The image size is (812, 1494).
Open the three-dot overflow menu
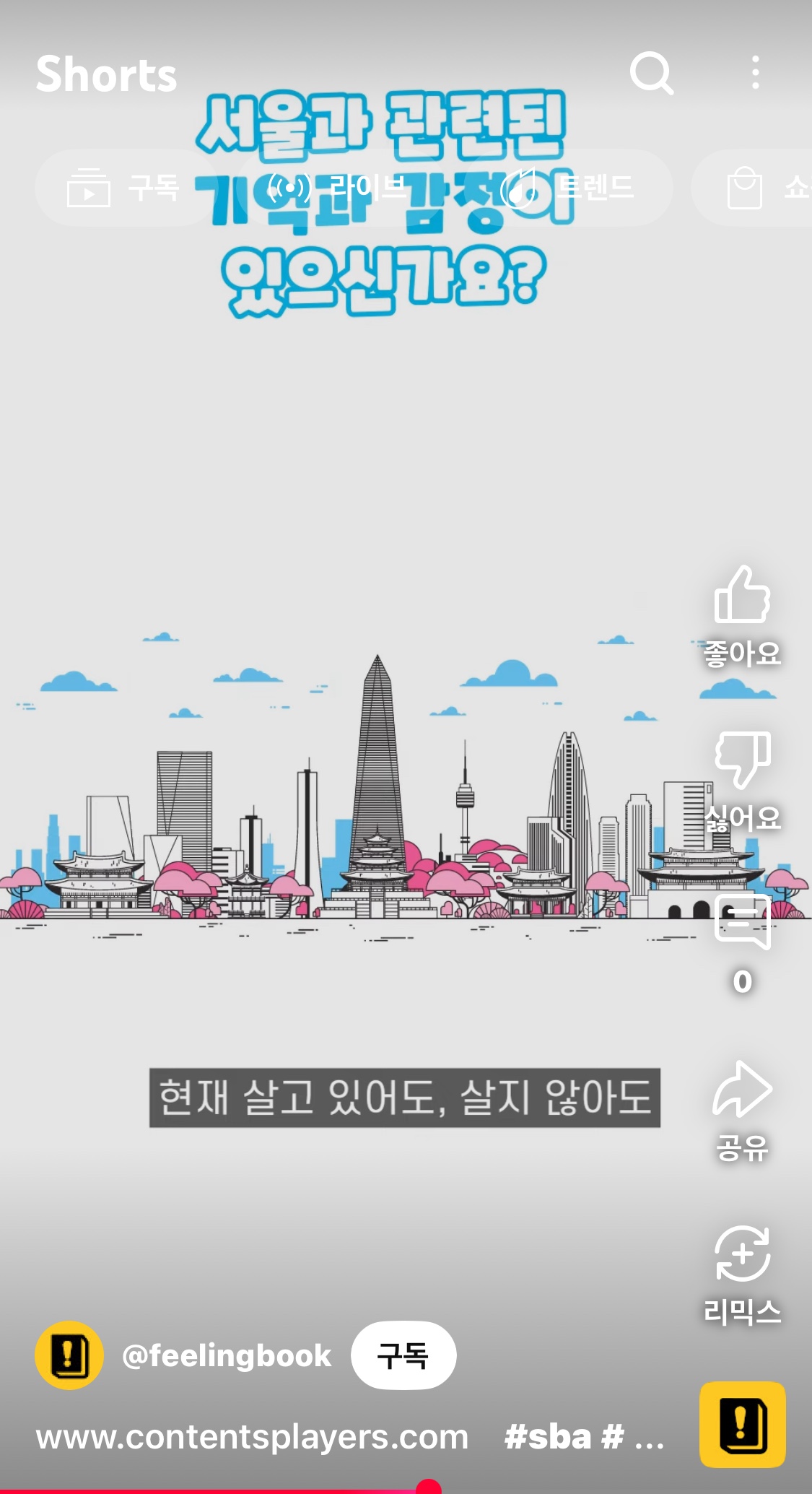[755, 73]
